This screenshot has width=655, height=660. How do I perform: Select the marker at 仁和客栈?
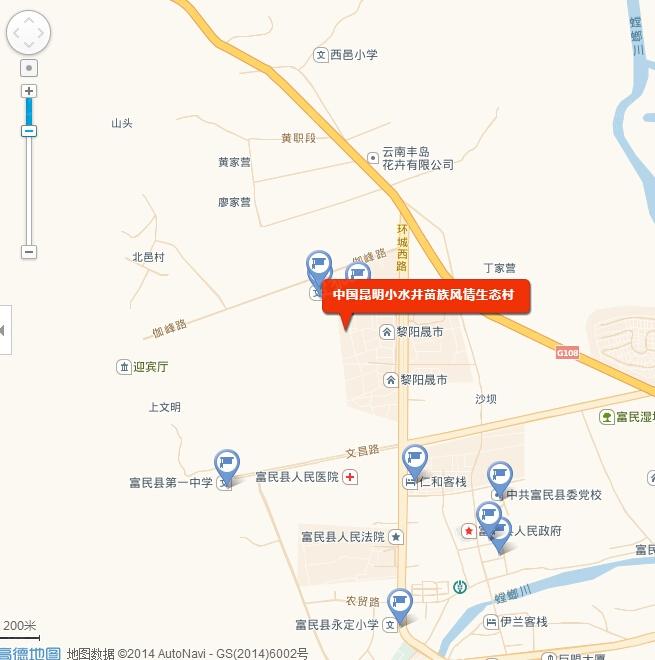point(414,462)
